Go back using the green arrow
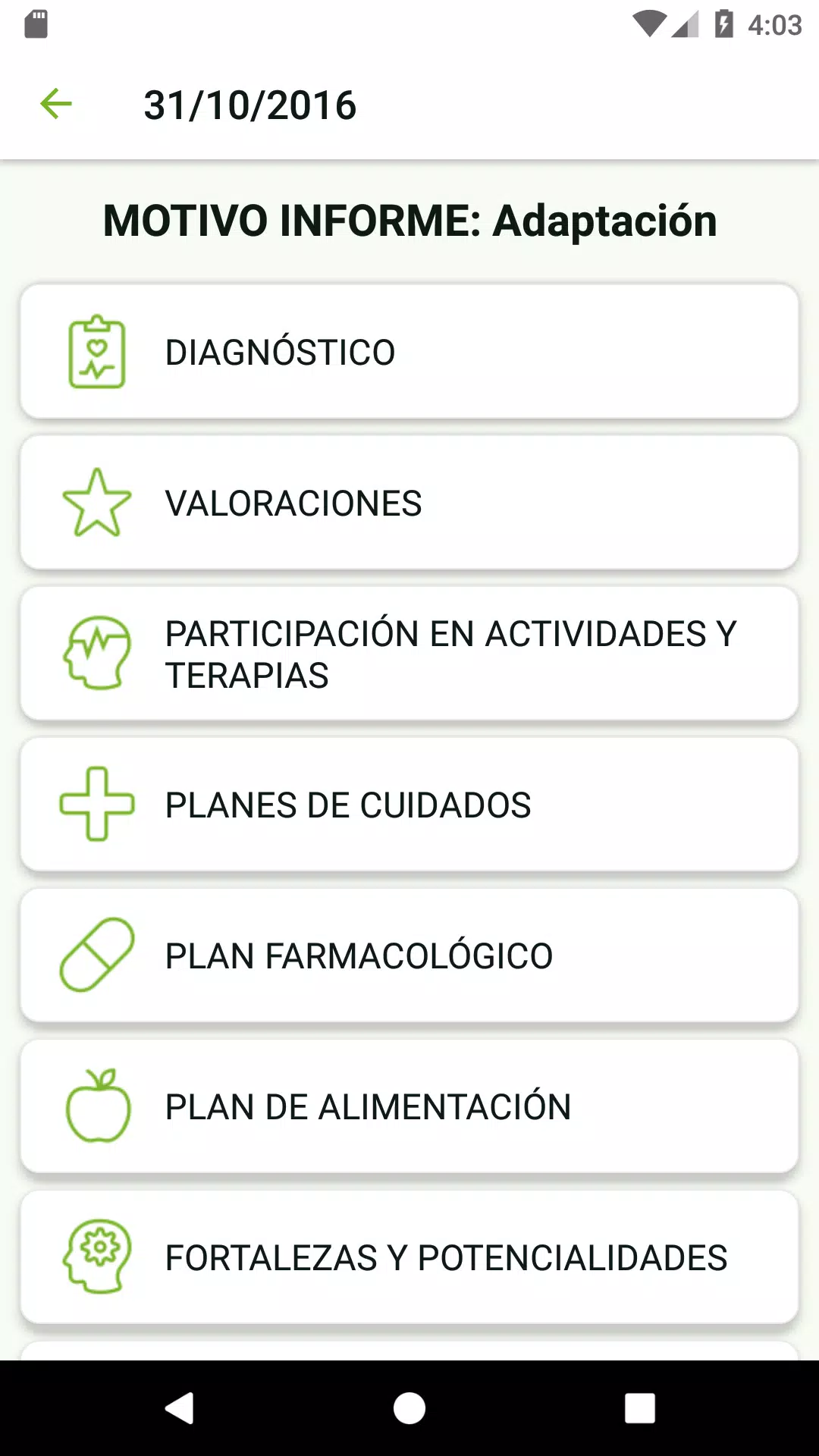 [x=56, y=104]
